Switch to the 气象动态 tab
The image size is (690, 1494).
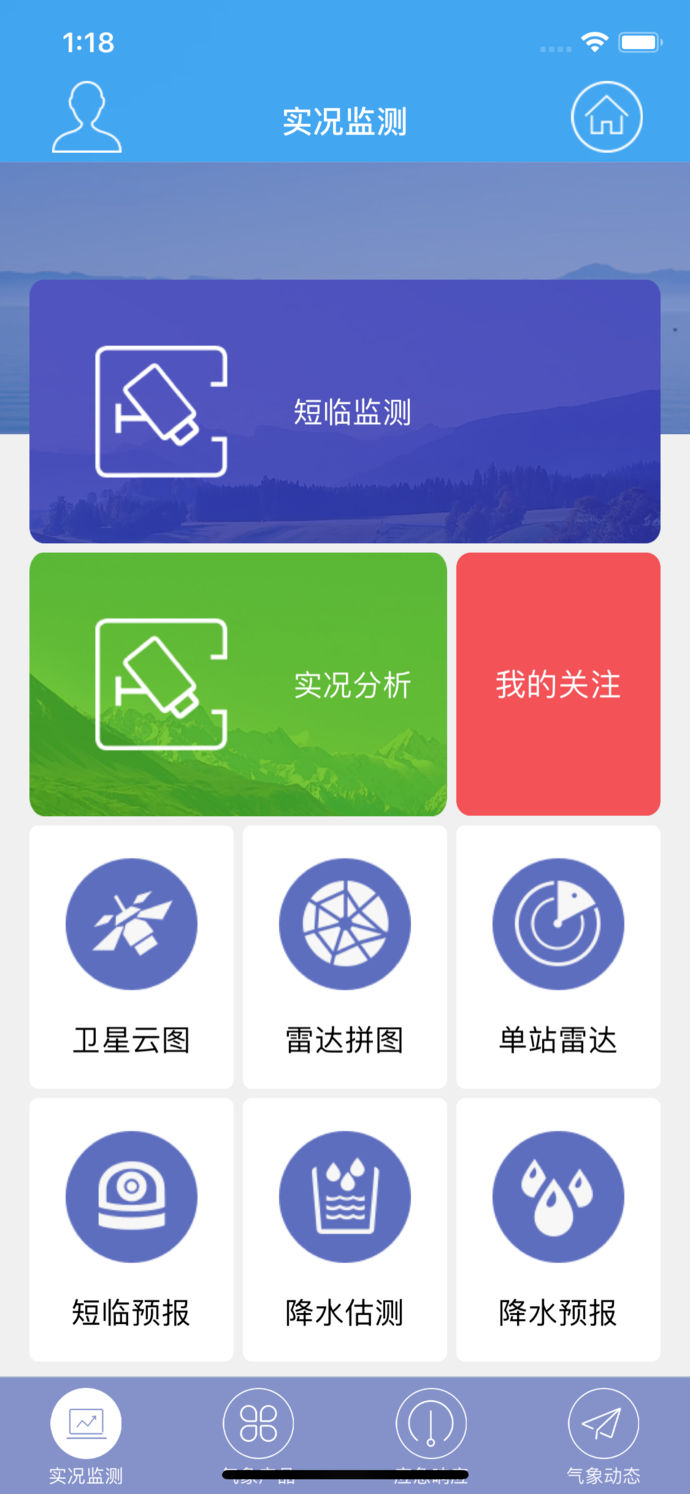[x=603, y=1436]
